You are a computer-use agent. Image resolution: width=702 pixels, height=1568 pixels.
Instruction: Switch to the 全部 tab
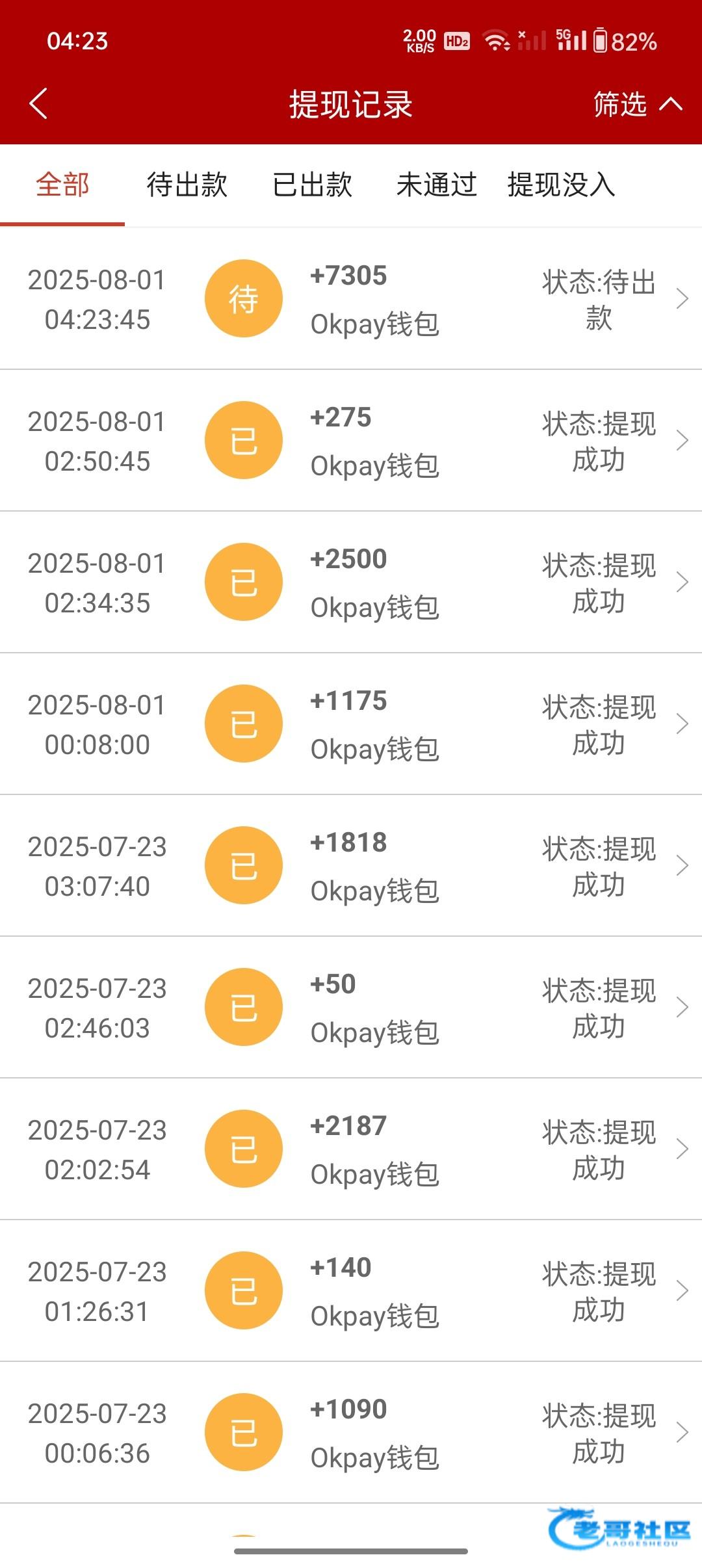62,185
